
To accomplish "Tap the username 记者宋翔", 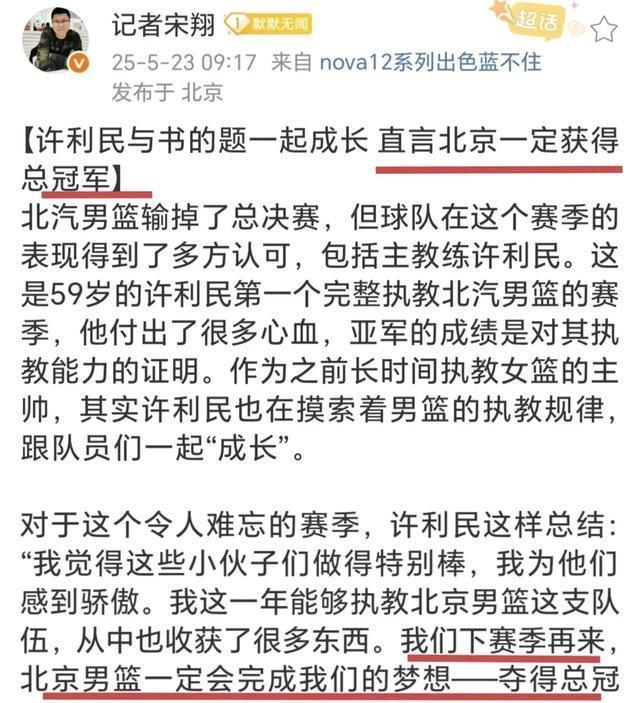I will coord(164,23).
